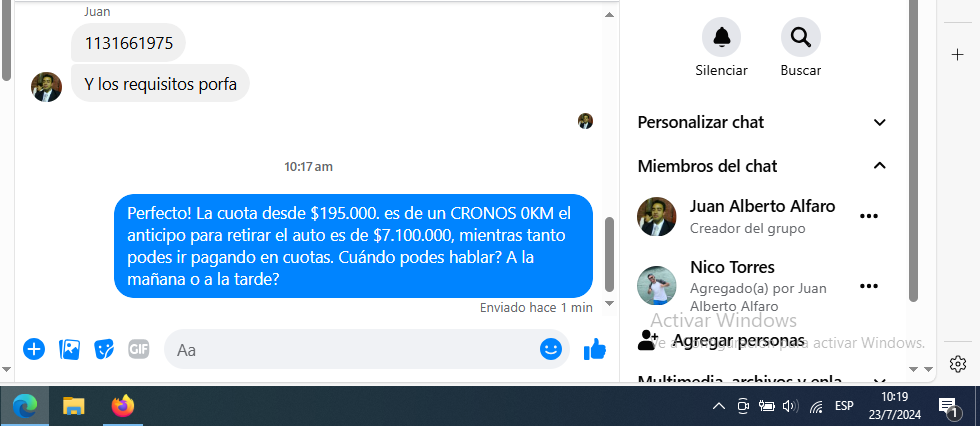Screen dimensions: 980x426
Task: Open the plus menu for more actions
Action: coord(34,349)
